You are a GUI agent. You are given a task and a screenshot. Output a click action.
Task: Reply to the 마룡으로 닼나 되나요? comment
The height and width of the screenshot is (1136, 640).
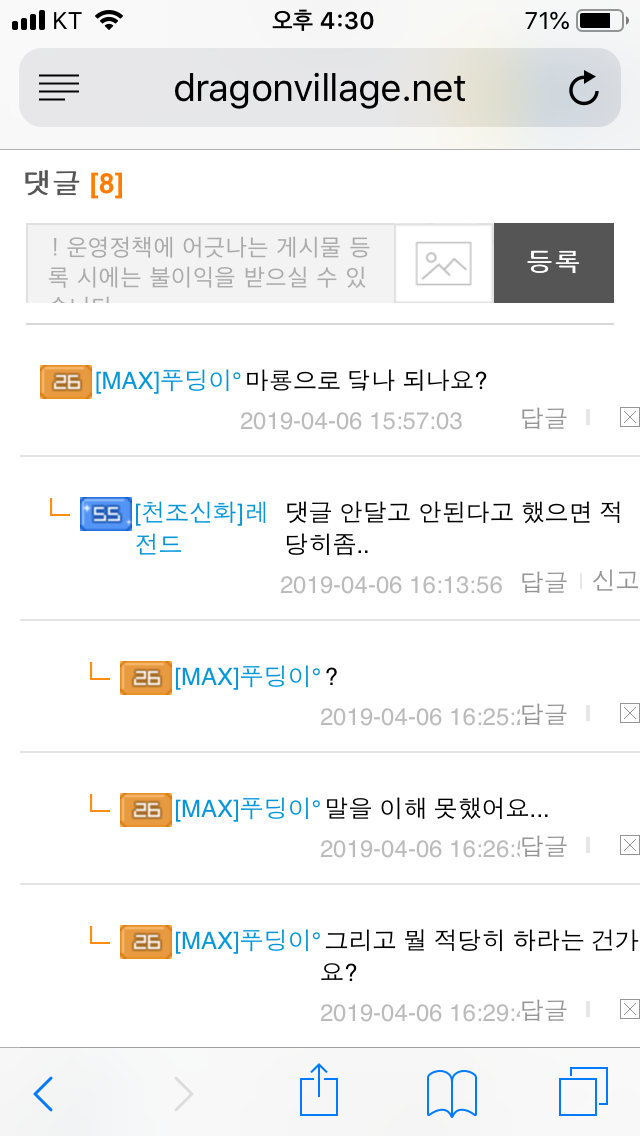[544, 418]
